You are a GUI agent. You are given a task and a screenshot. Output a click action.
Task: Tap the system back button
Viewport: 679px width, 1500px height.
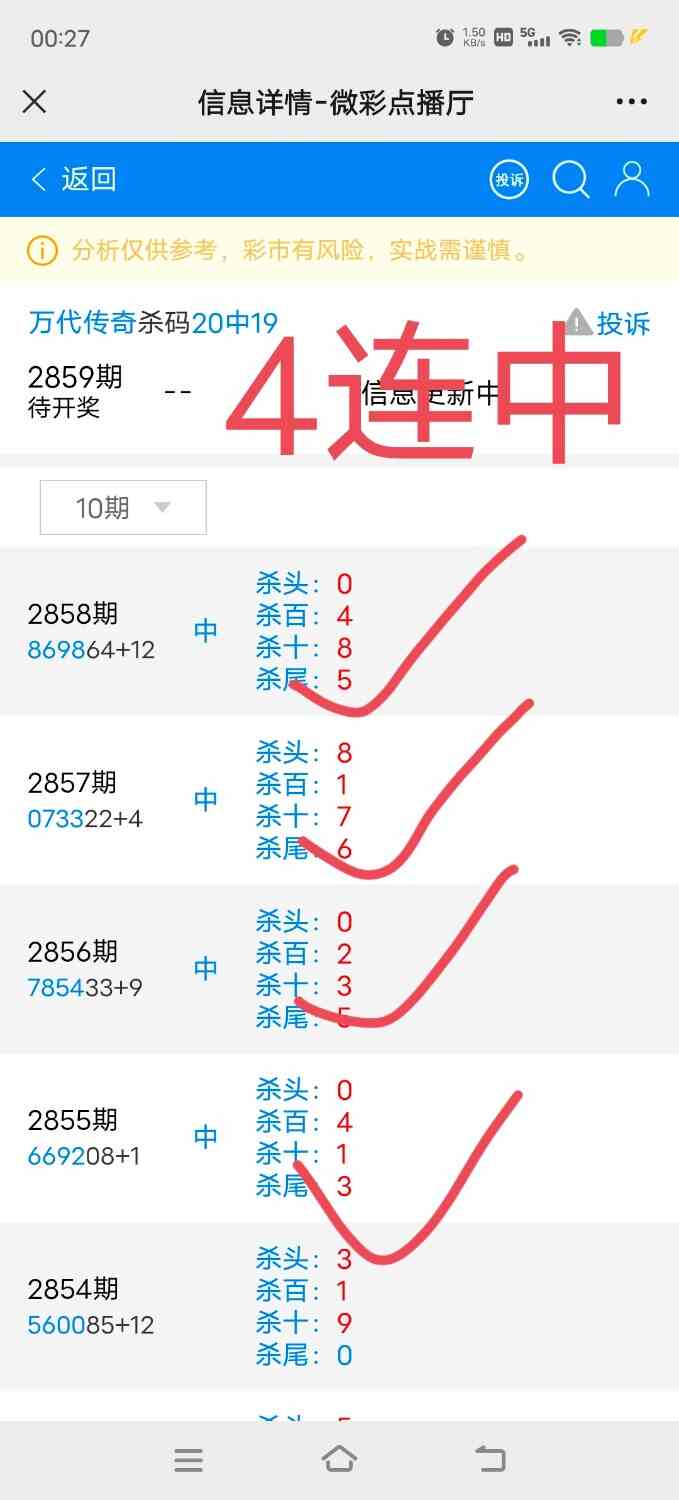[x=490, y=1459]
